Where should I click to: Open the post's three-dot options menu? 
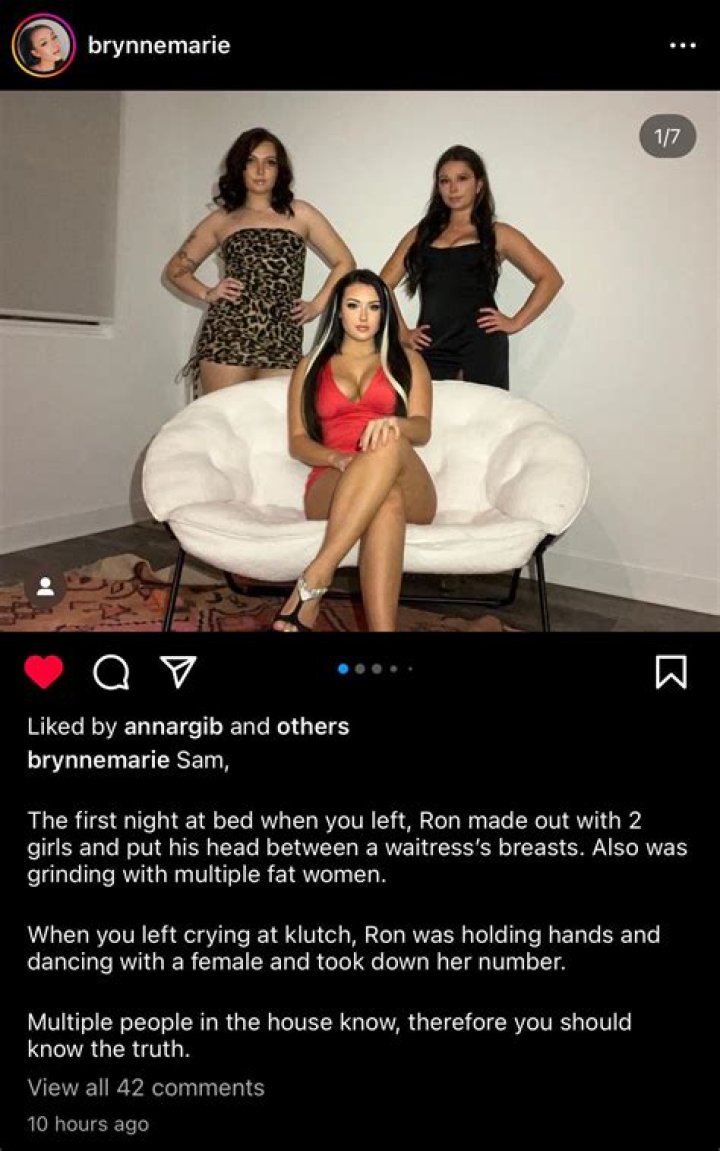[x=682, y=46]
